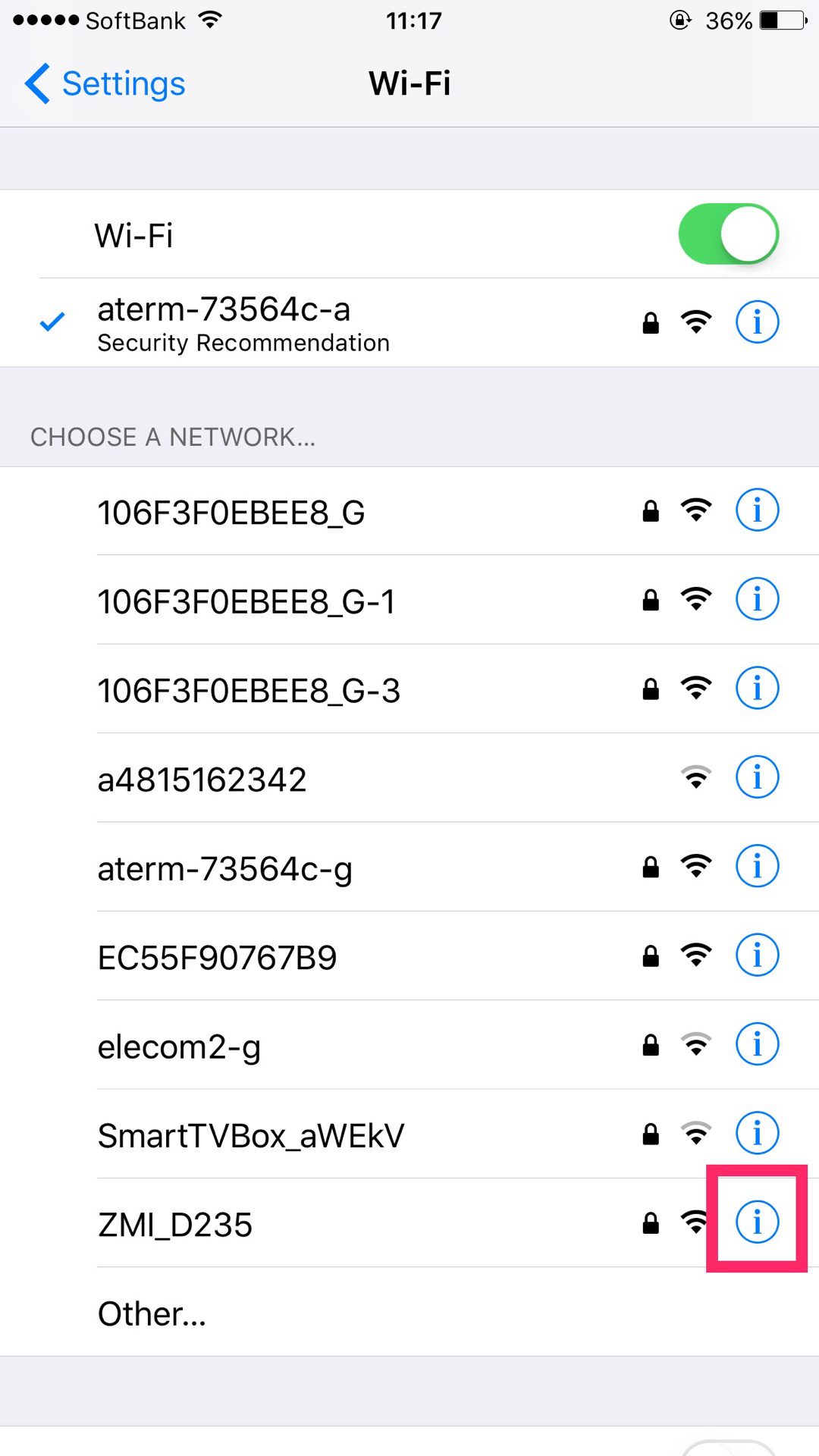Image resolution: width=819 pixels, height=1456 pixels.
Task: Go back to Settings
Action: pyautogui.click(x=105, y=83)
